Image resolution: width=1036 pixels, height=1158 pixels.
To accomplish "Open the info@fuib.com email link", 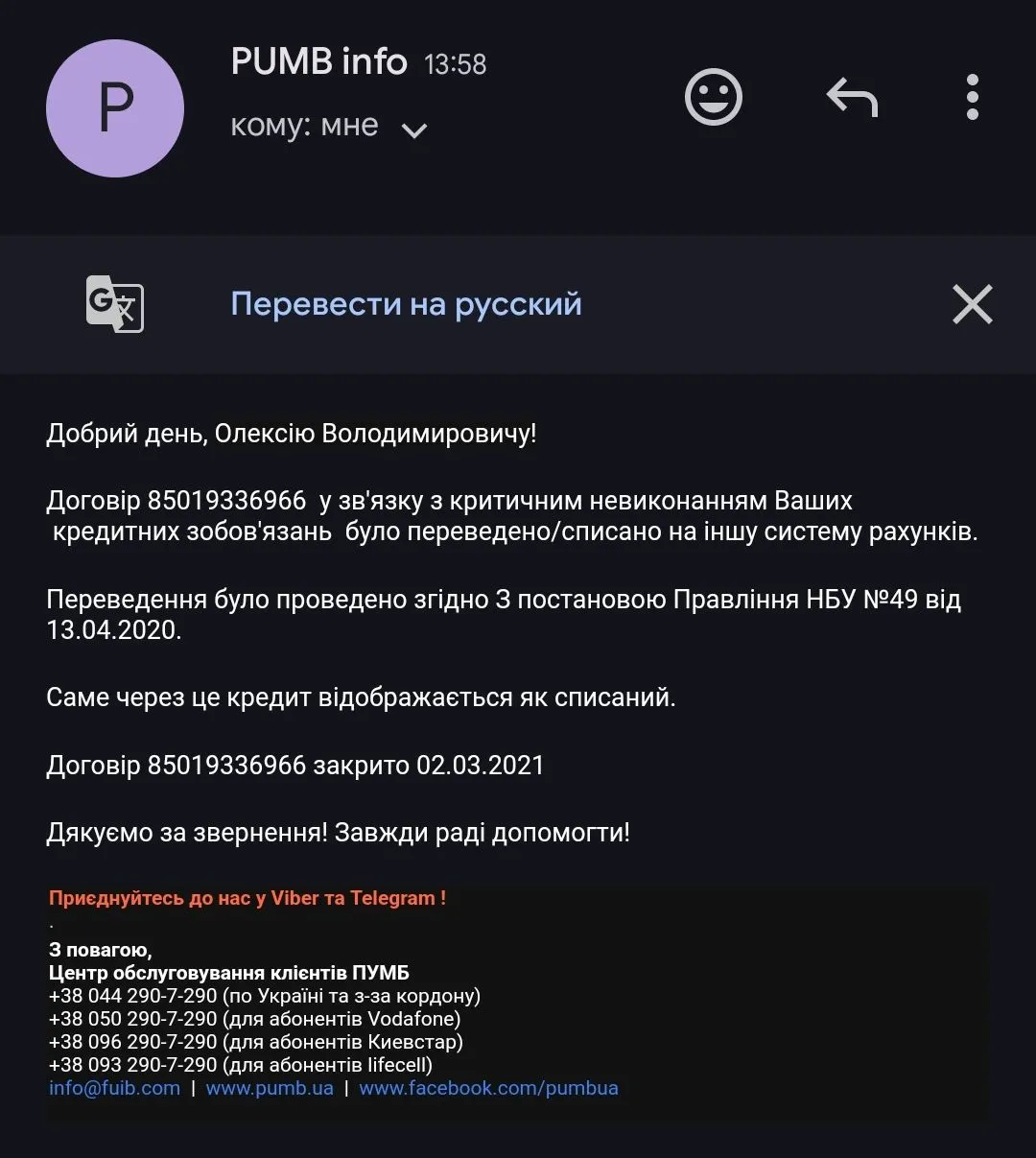I will coord(114,1088).
